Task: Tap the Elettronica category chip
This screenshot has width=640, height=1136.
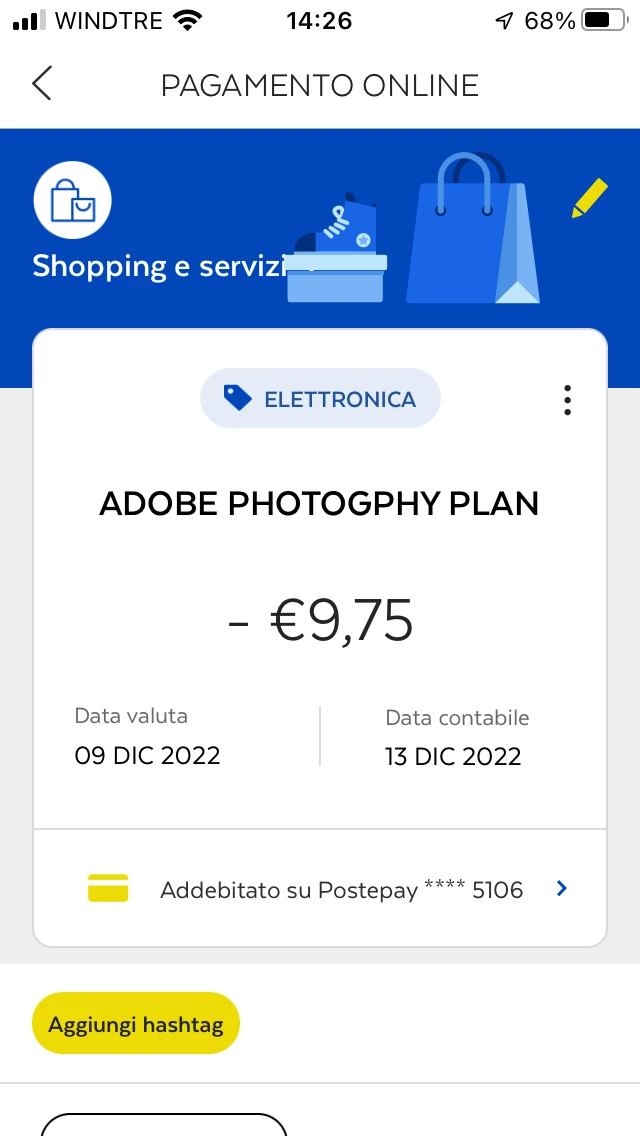Action: pos(320,399)
